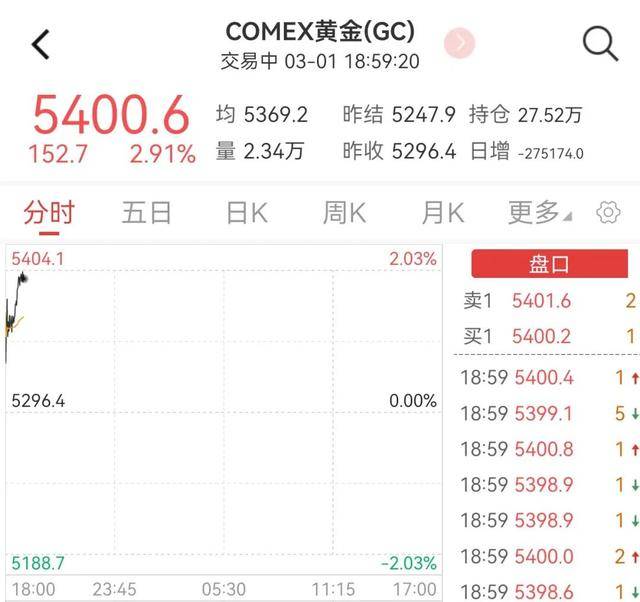
Task: Open the search magnifier icon
Action: (x=599, y=43)
